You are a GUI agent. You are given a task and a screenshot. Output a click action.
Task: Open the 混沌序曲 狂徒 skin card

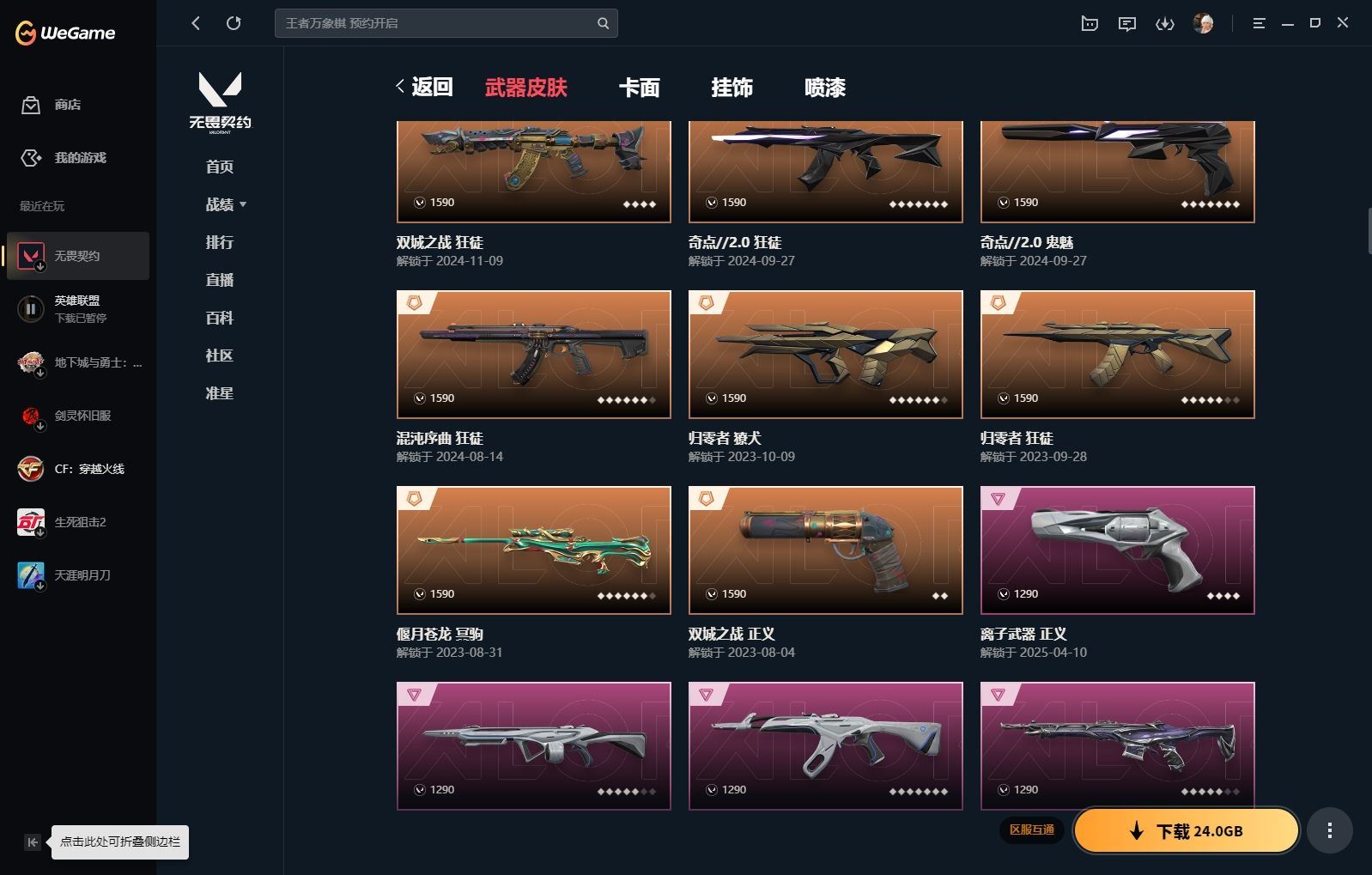point(533,355)
